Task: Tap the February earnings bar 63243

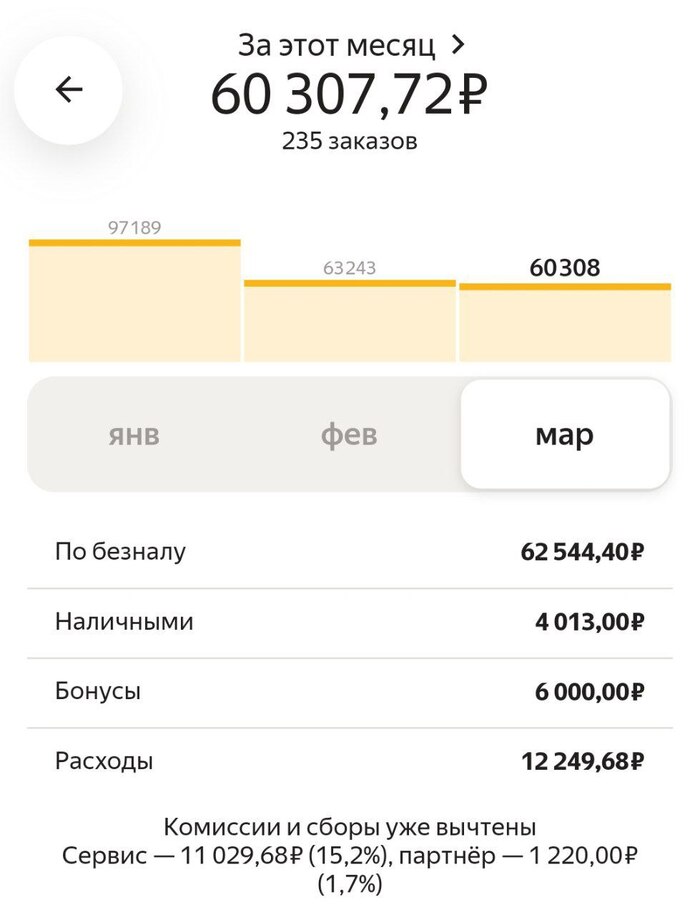Action: pyautogui.click(x=349, y=321)
